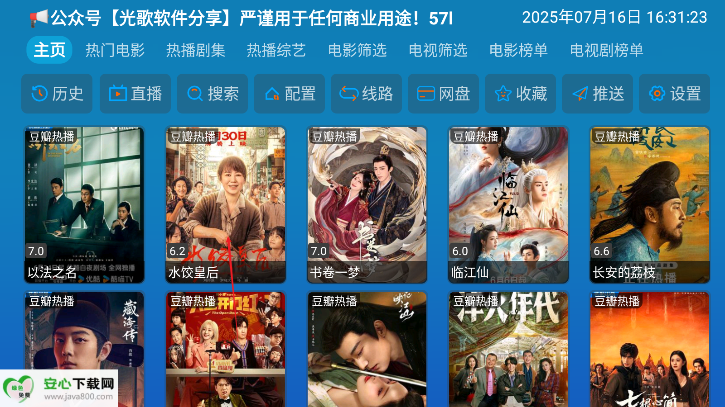Screen dimensions: 725x407
Task: Switch to 电视筛选 tab
Action: coord(438,50)
